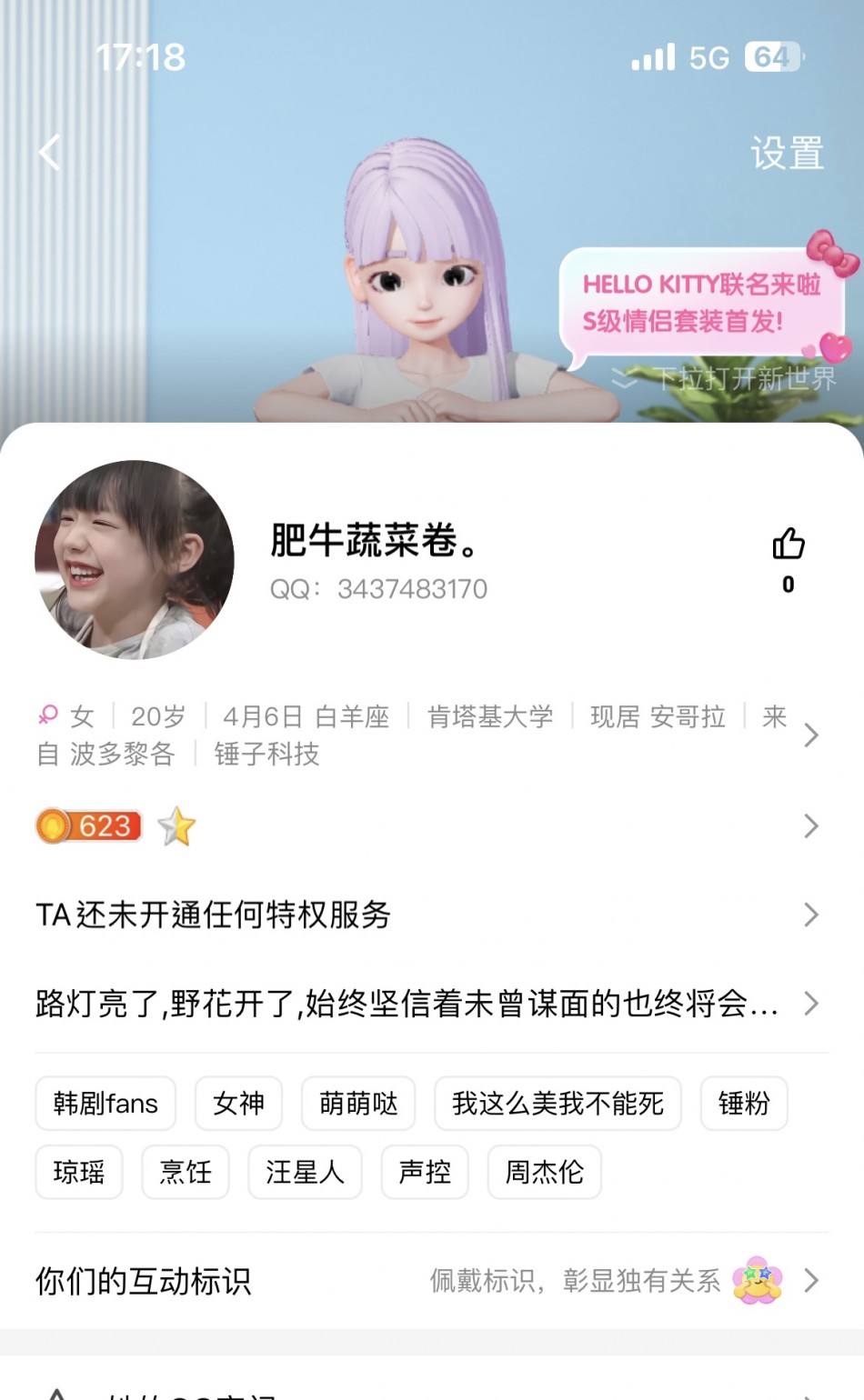
Task: Tap the 韩剧fans tag
Action: (x=105, y=1104)
